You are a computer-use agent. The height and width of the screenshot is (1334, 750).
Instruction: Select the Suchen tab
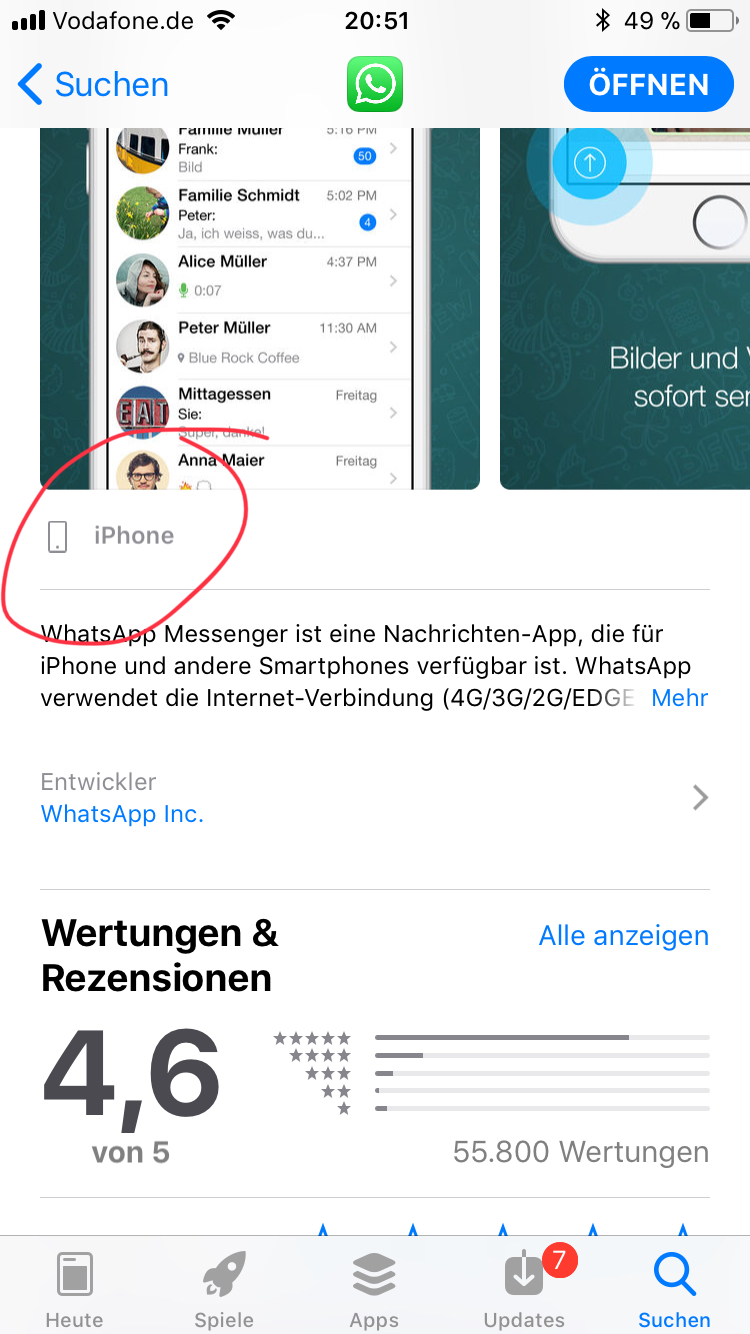tap(674, 1288)
